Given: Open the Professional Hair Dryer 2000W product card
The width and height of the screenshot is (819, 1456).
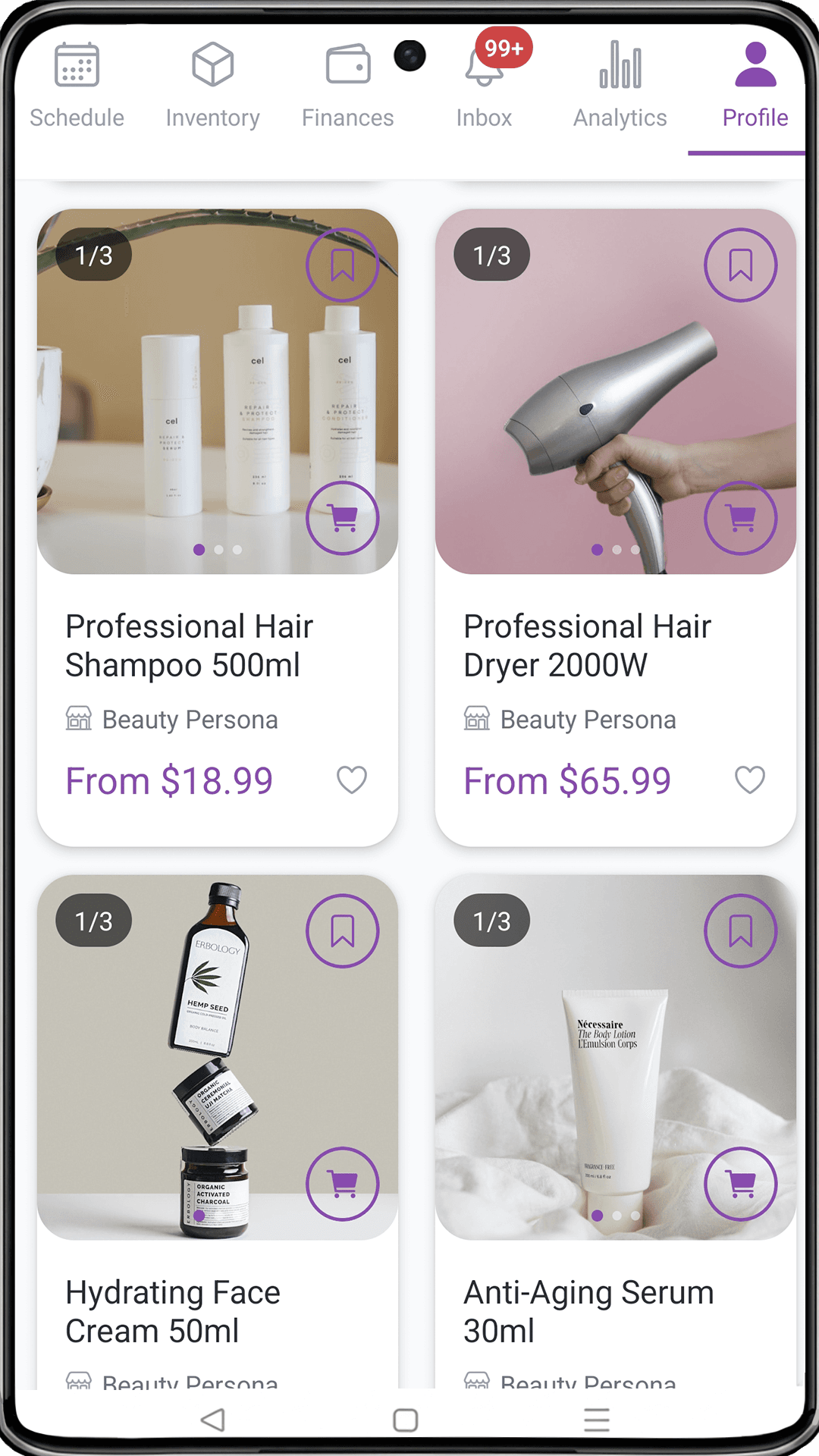Looking at the screenshot, I should pos(616,528).
